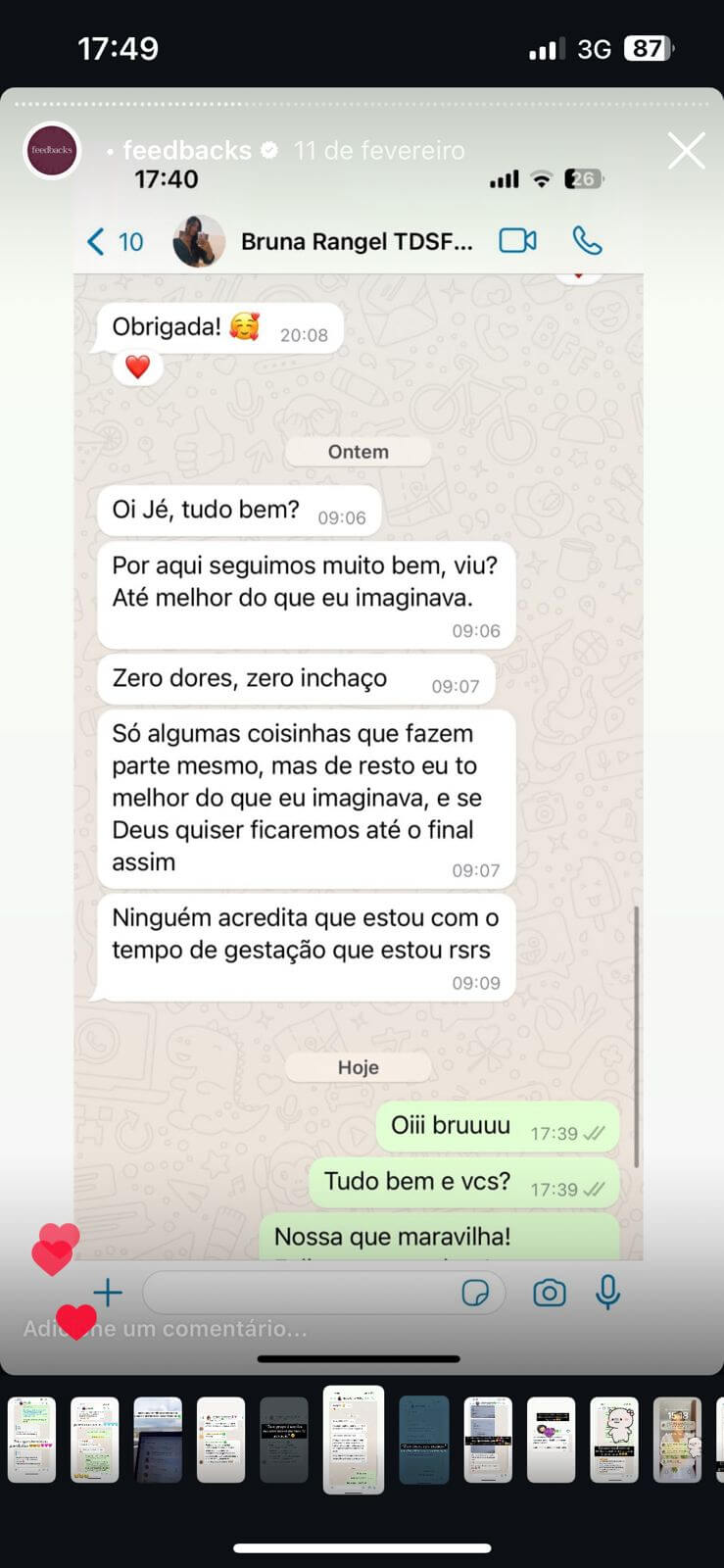Viewport: 724px width, 1568px height.
Task: Tap the verified badge next to feedbacks
Action: pyautogui.click(x=267, y=150)
